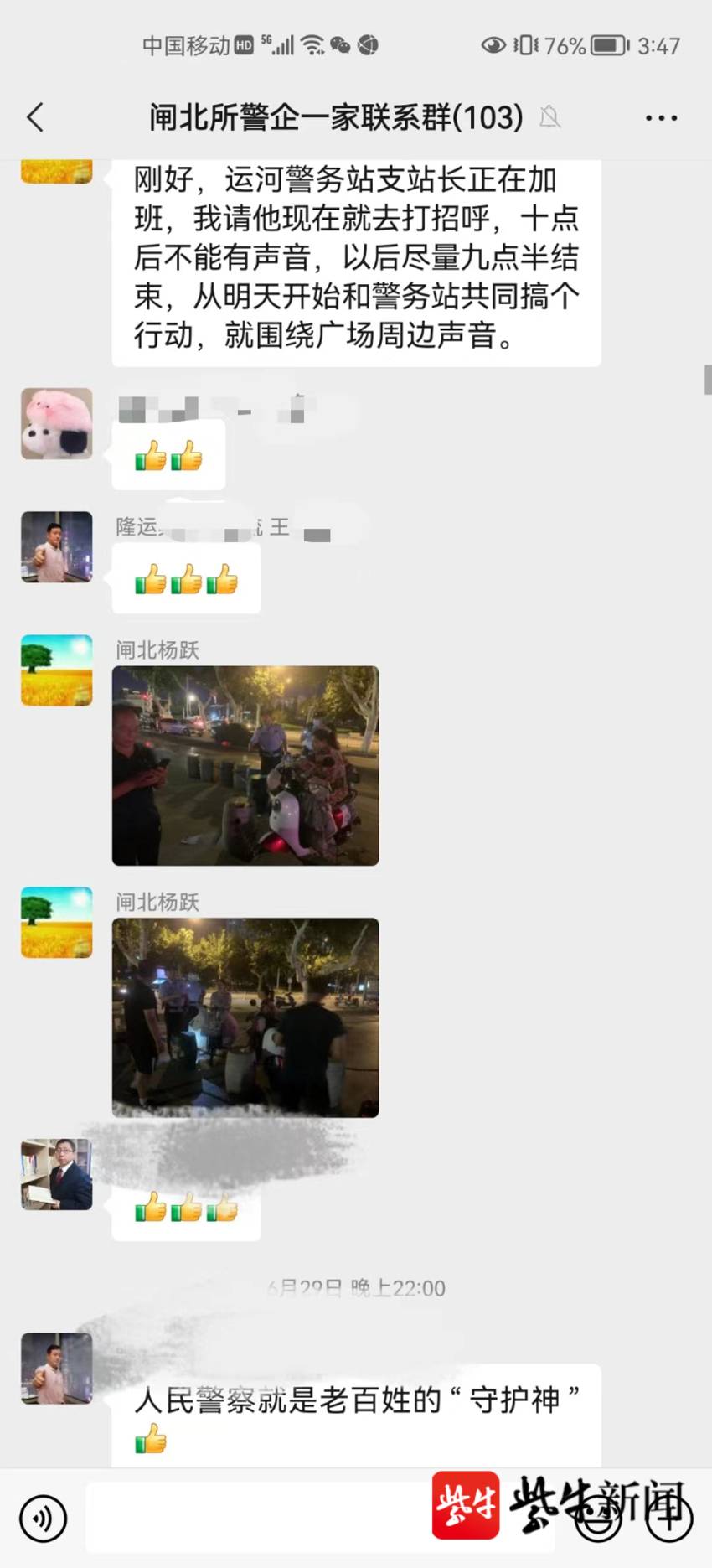Open the avatar beside the 守护神 message
The image size is (712, 1568).
click(x=56, y=1368)
